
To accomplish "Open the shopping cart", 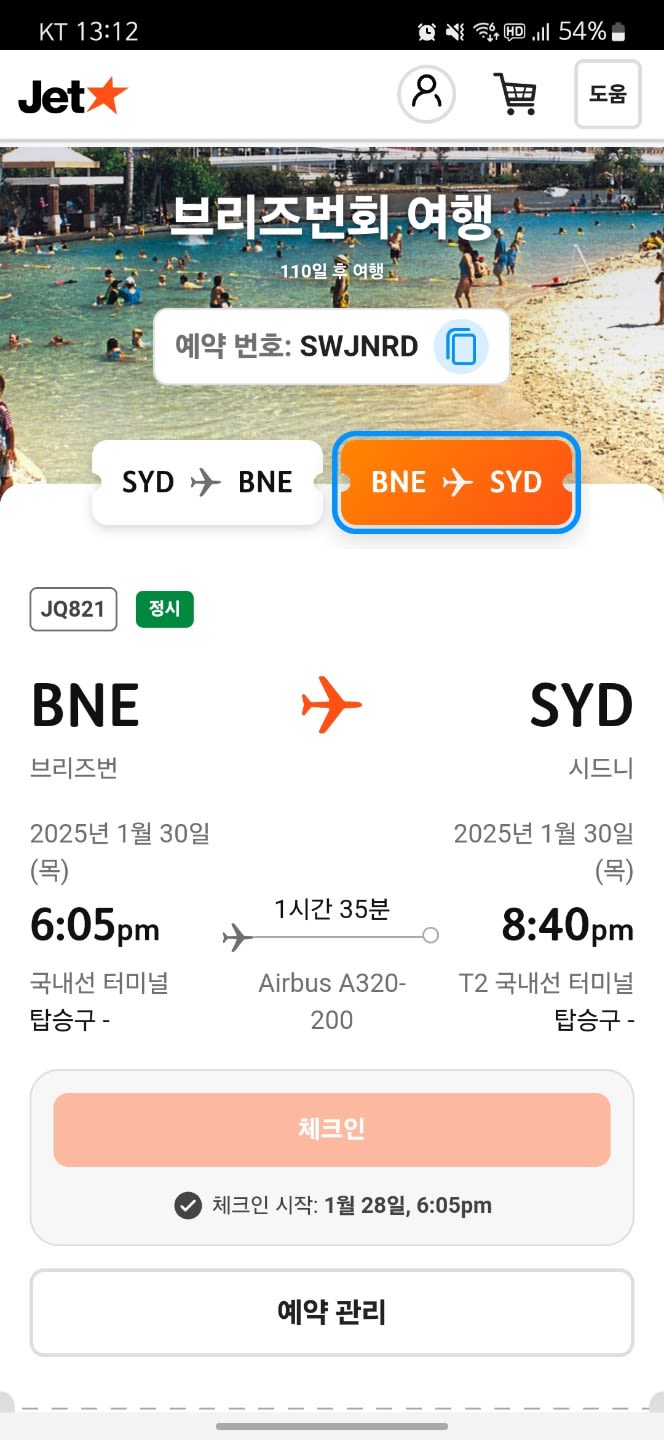I will tap(515, 94).
